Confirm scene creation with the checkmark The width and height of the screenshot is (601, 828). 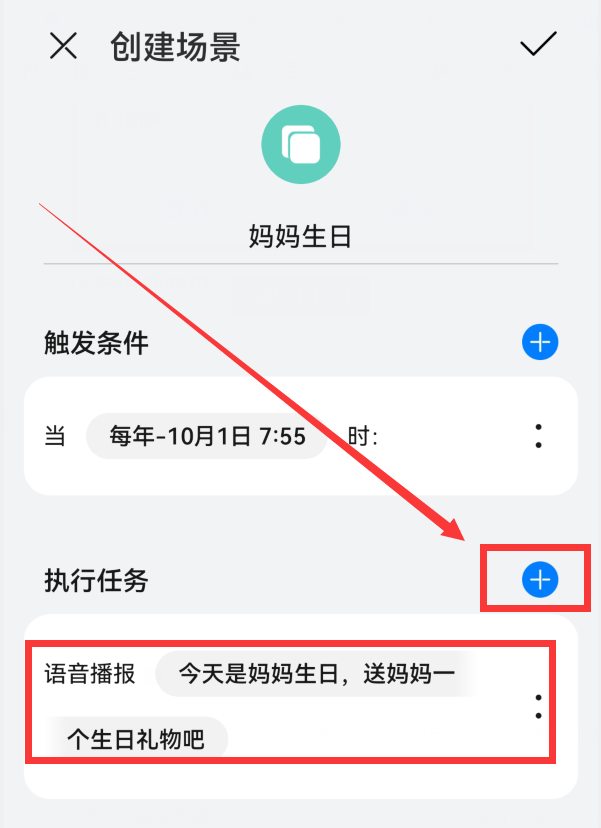pos(538,45)
